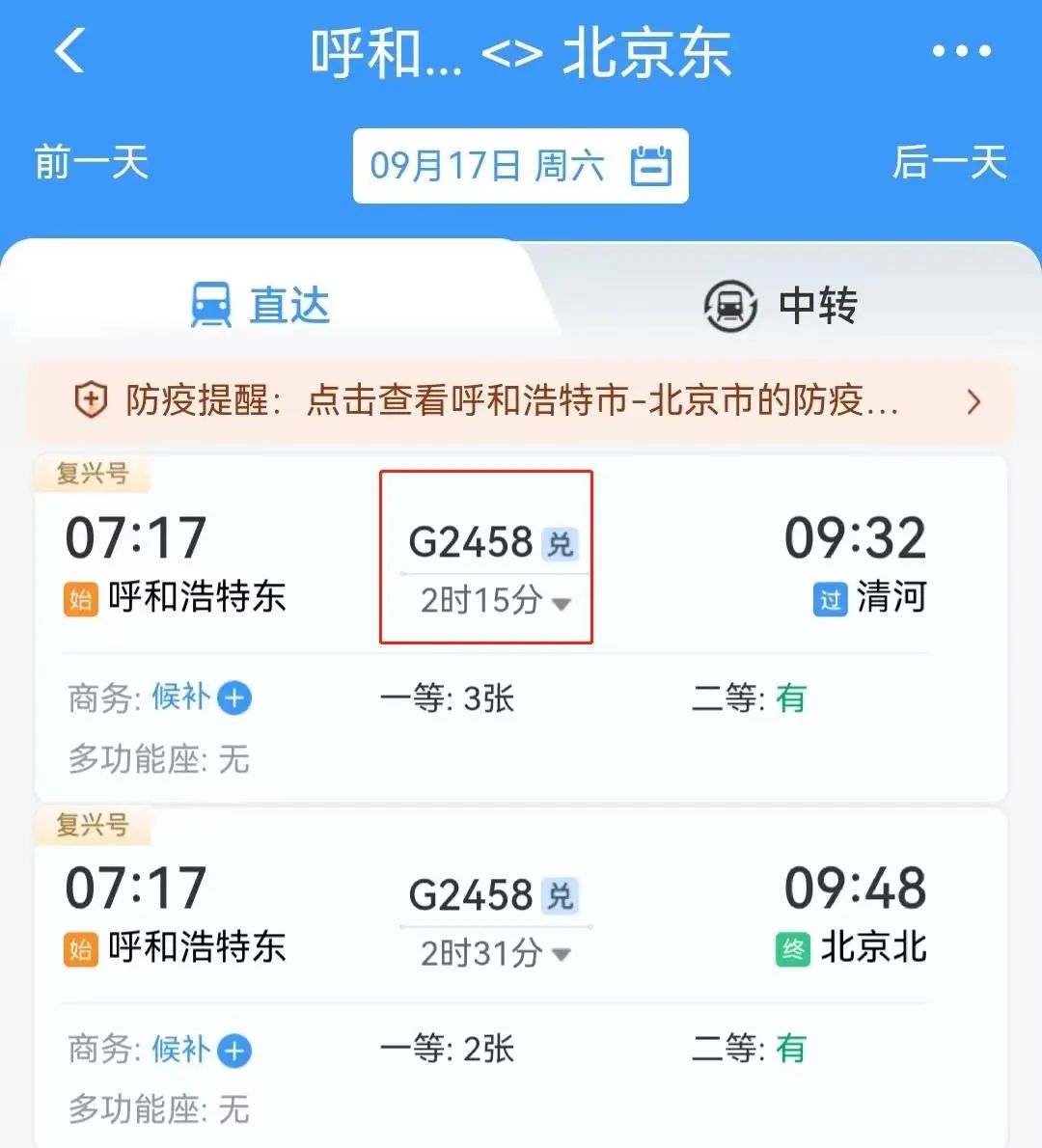The image size is (1042, 1148).
Task: Click the 防疫提醒 shield icon
Action: tap(89, 400)
